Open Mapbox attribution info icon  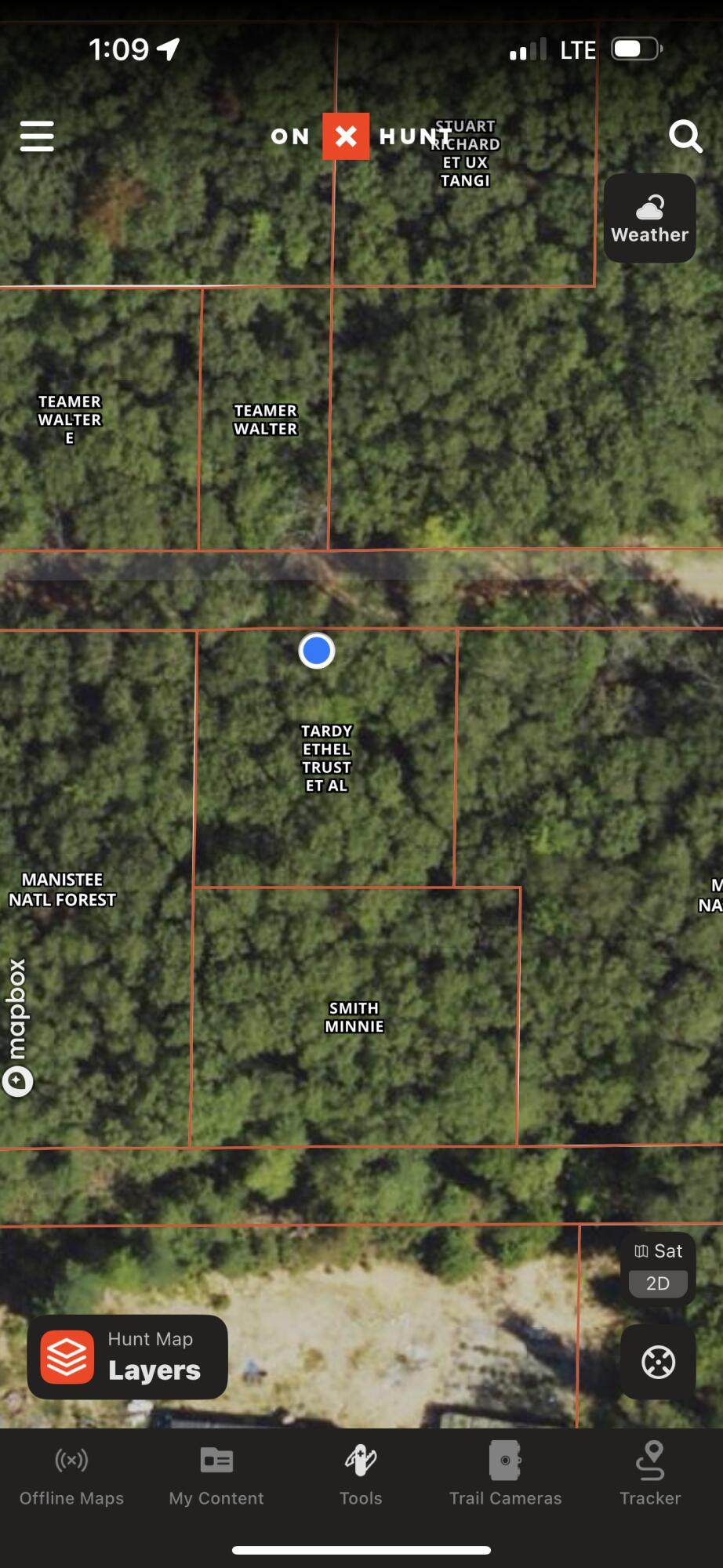[18, 1081]
